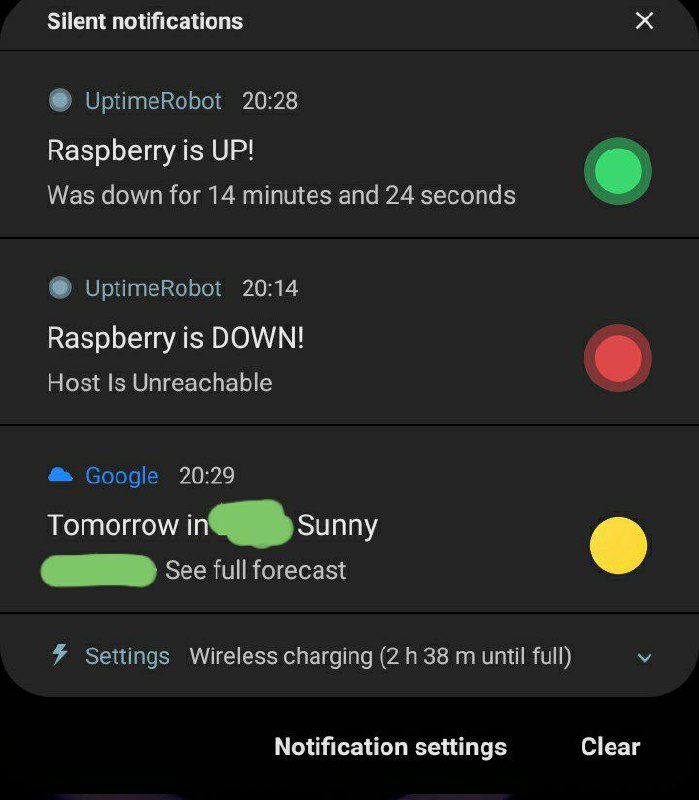This screenshot has width=699, height=800.
Task: Expand the Wireless charging notification
Action: click(x=644, y=657)
